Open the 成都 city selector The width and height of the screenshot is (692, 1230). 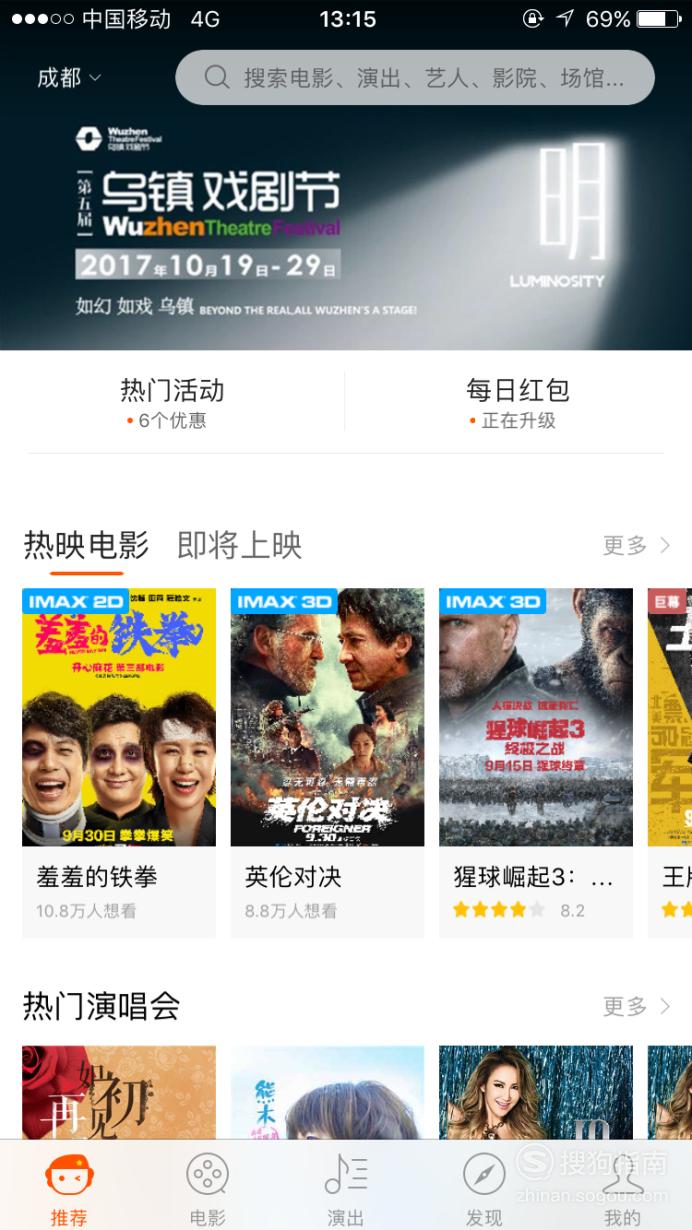tap(68, 78)
